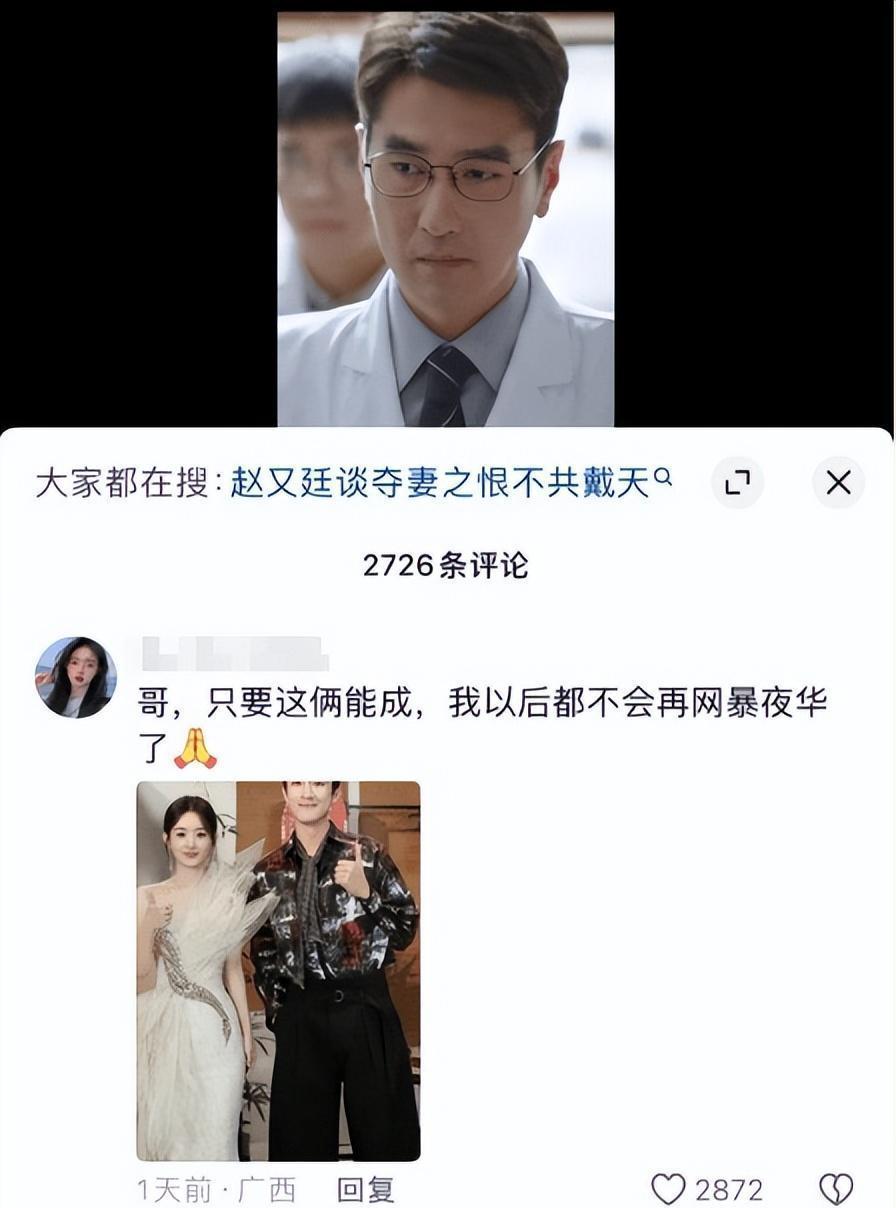Reply to the comment with 回复
The image size is (896, 1208).
(x=365, y=1189)
